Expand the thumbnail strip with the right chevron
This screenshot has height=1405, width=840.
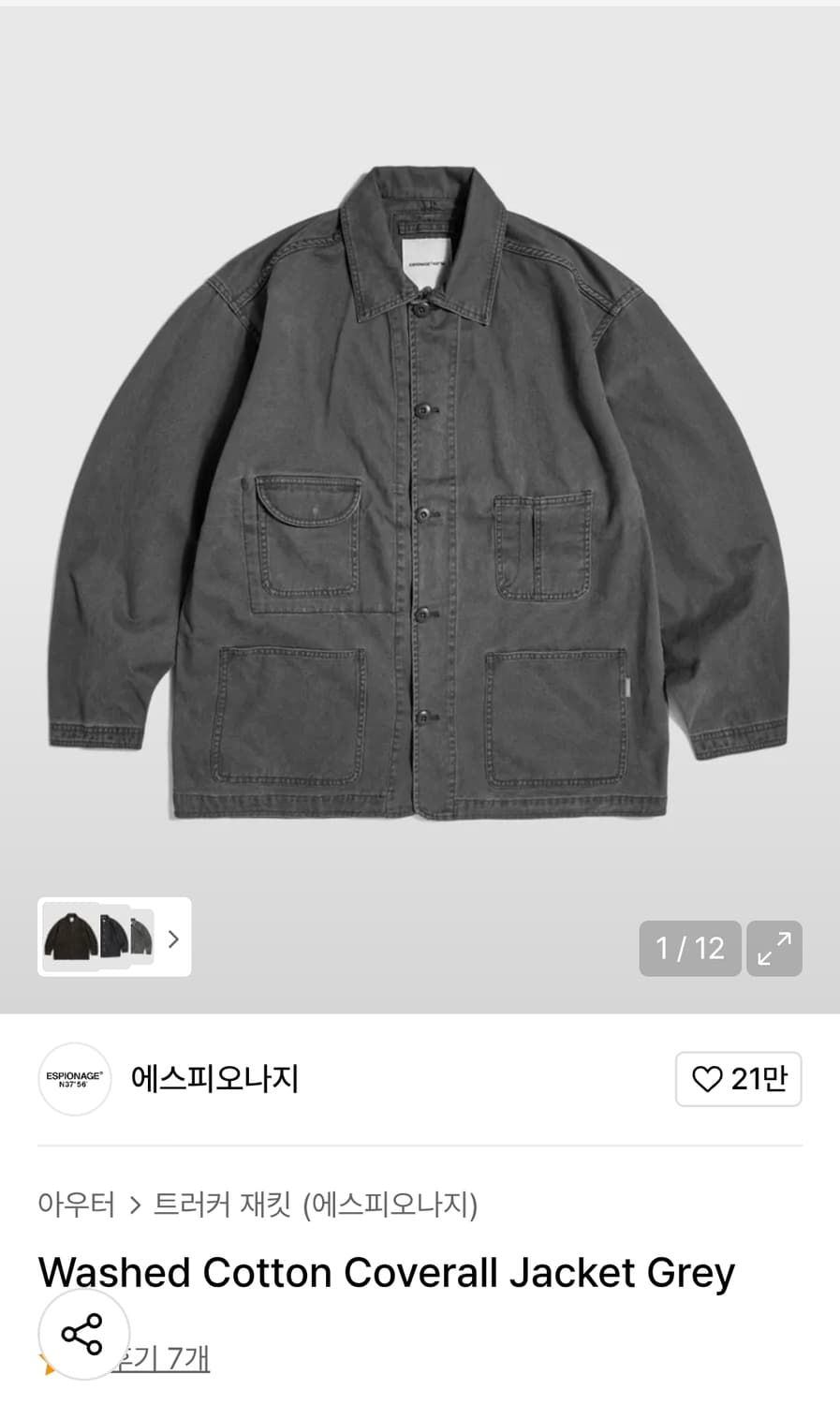[173, 939]
